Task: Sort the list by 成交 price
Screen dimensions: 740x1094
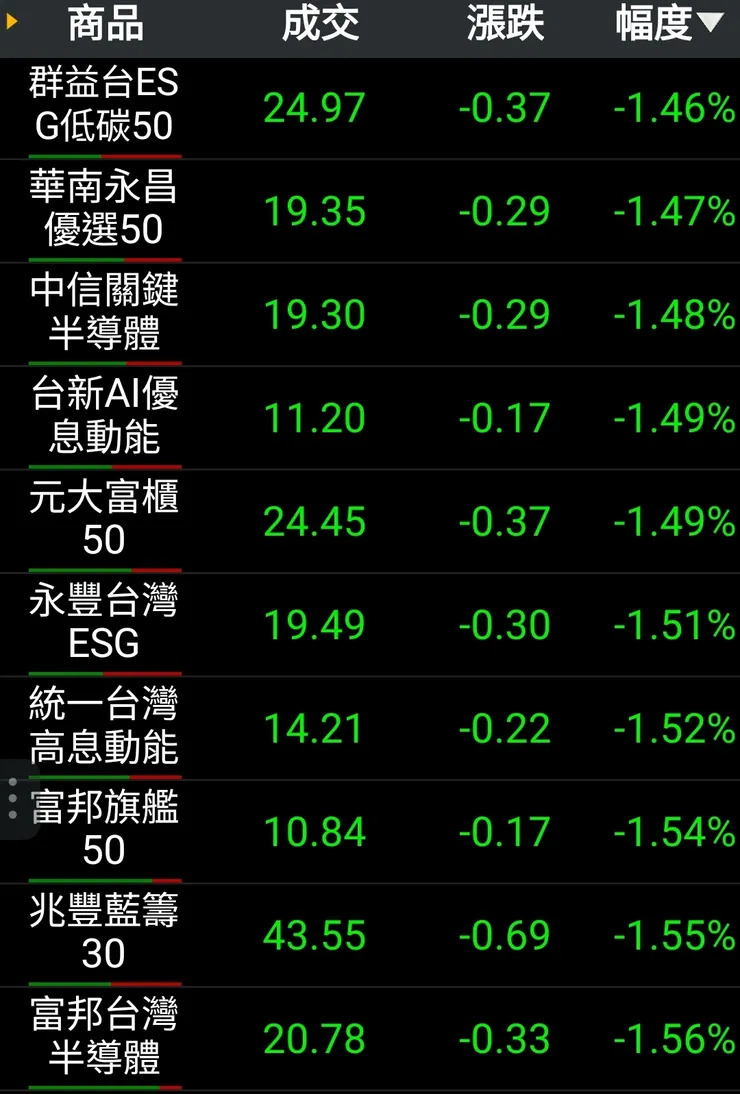Action: click(x=319, y=25)
